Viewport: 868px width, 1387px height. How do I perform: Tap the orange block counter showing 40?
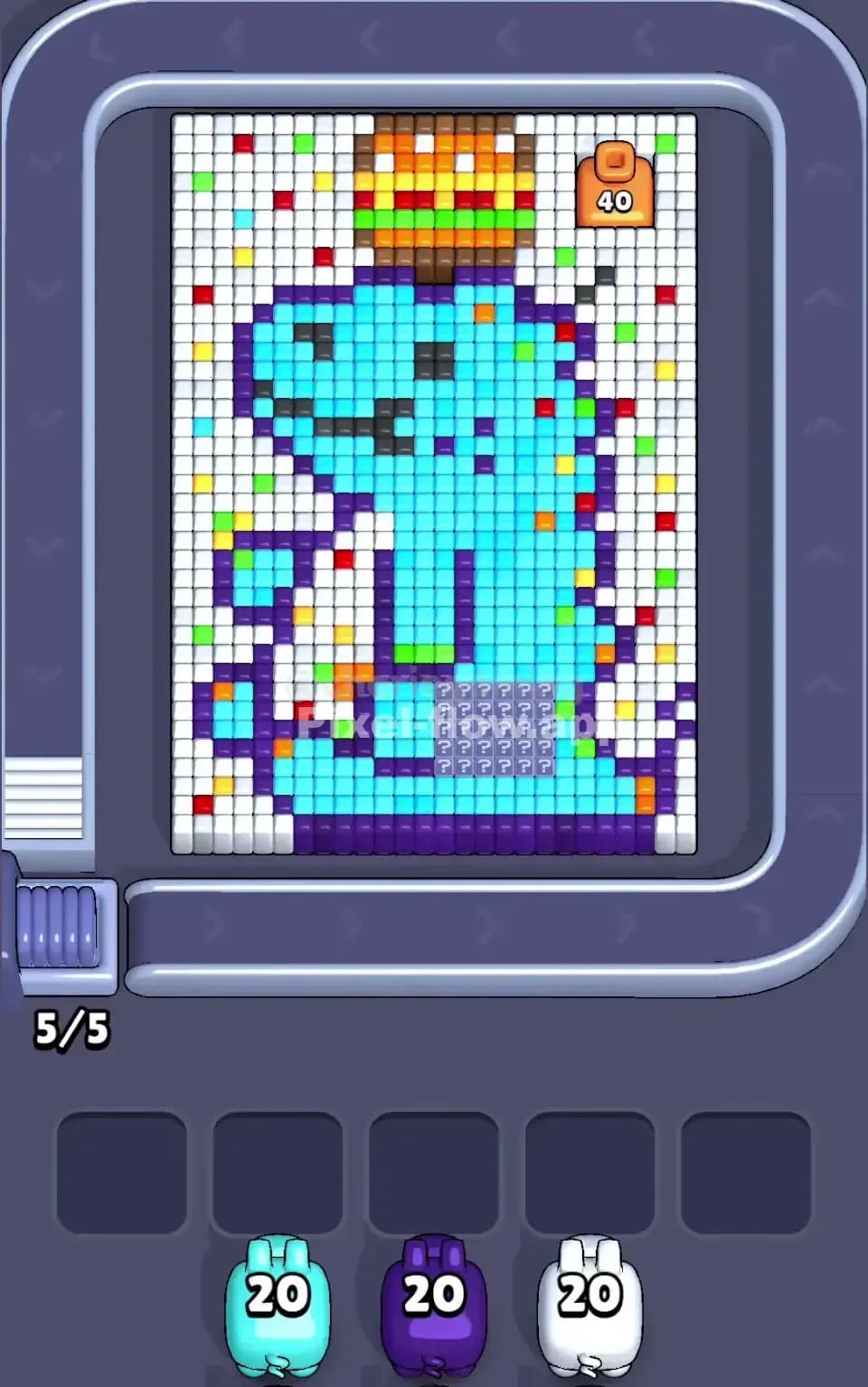click(x=617, y=185)
